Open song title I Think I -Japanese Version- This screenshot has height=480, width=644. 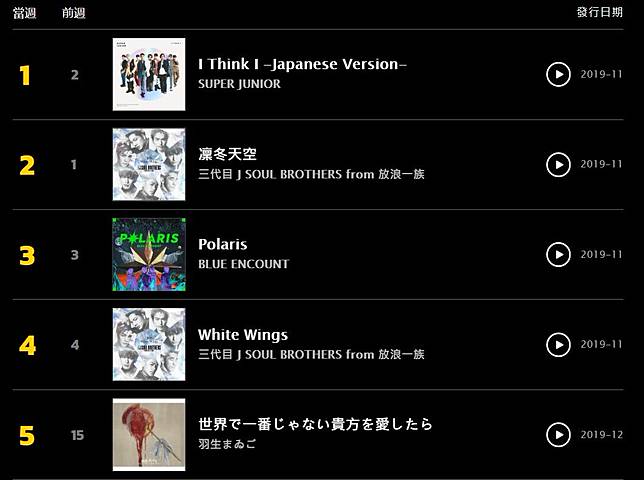pyautogui.click(x=302, y=64)
